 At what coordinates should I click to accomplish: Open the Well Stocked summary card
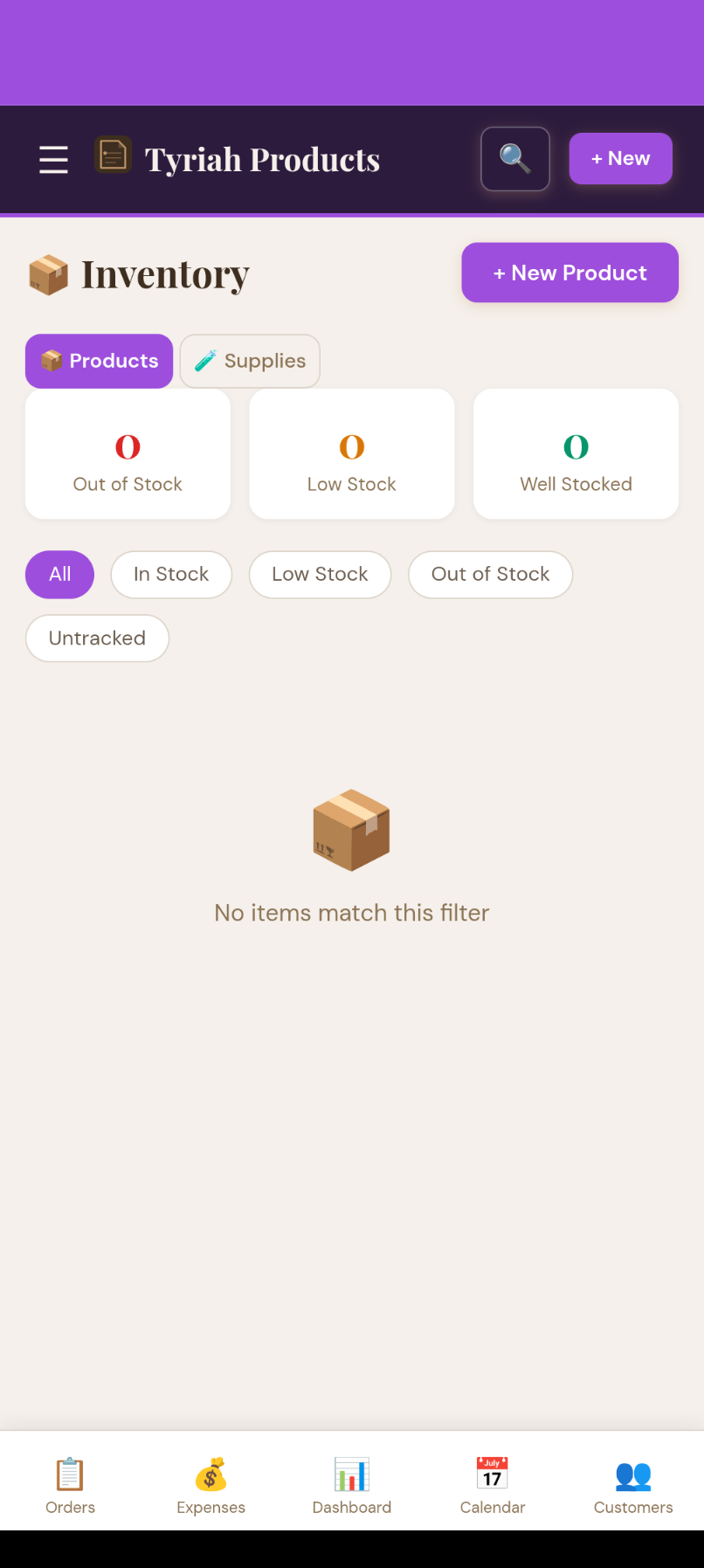(x=575, y=453)
